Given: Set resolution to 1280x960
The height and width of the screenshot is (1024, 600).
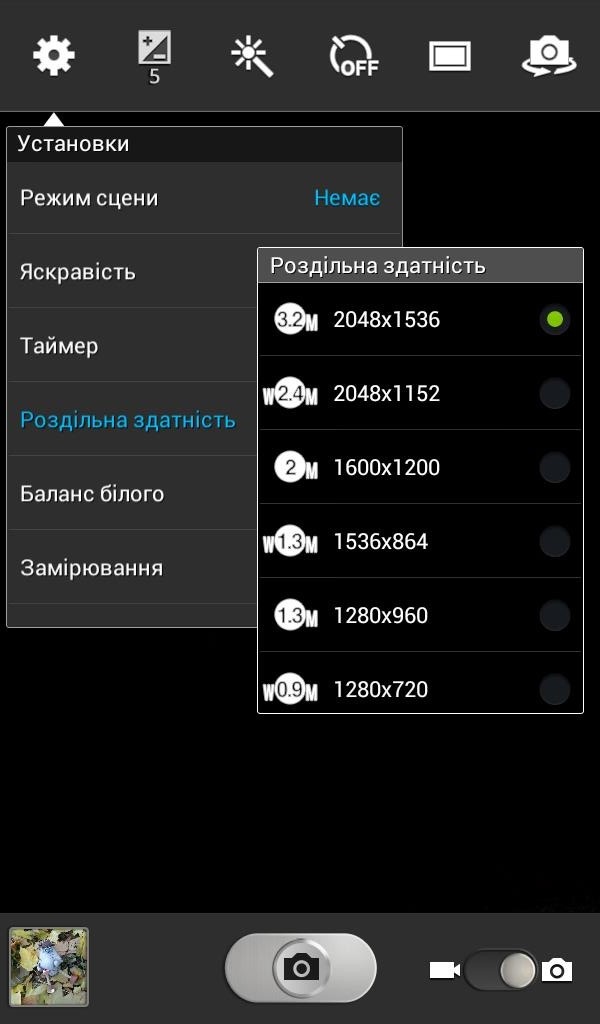Looking at the screenshot, I should tap(420, 616).
